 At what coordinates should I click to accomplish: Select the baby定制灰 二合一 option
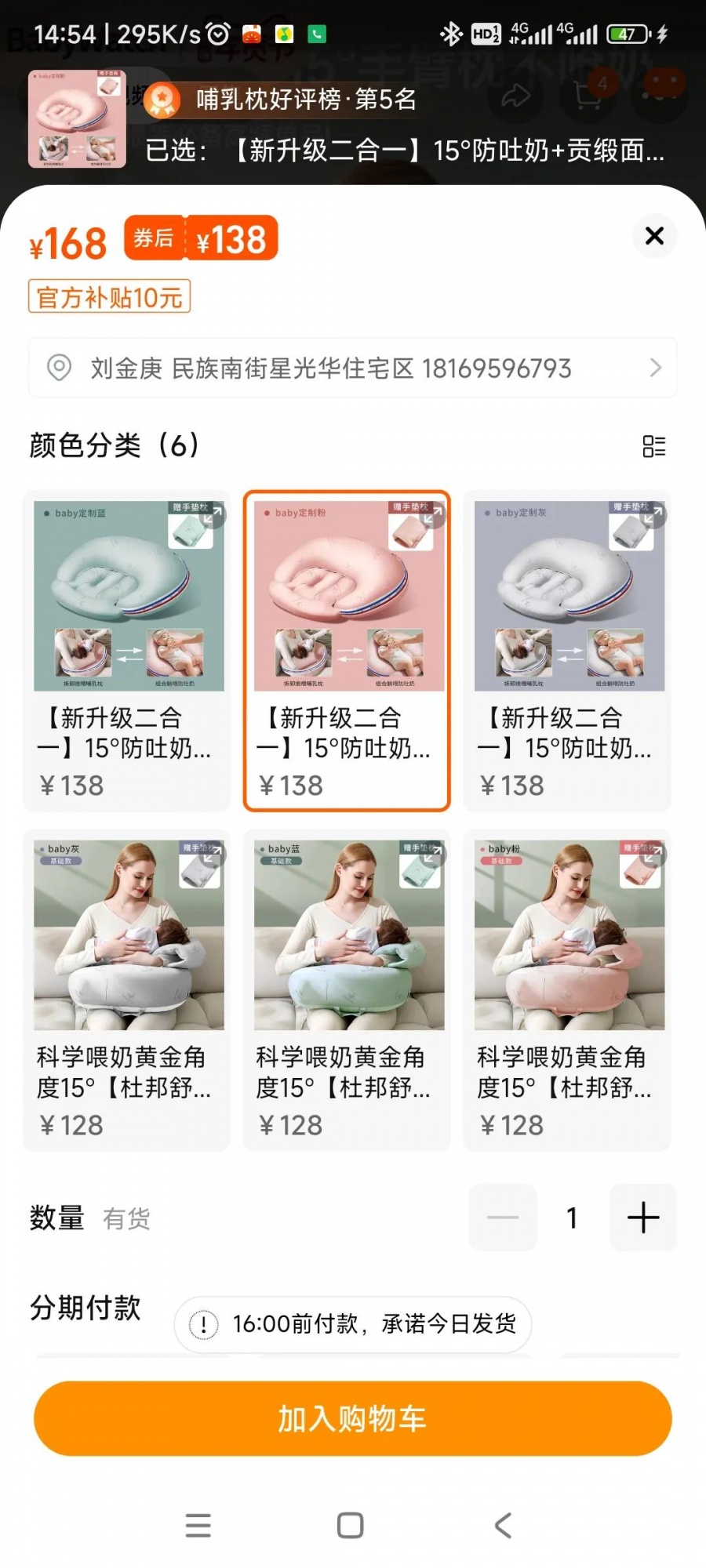tap(568, 651)
